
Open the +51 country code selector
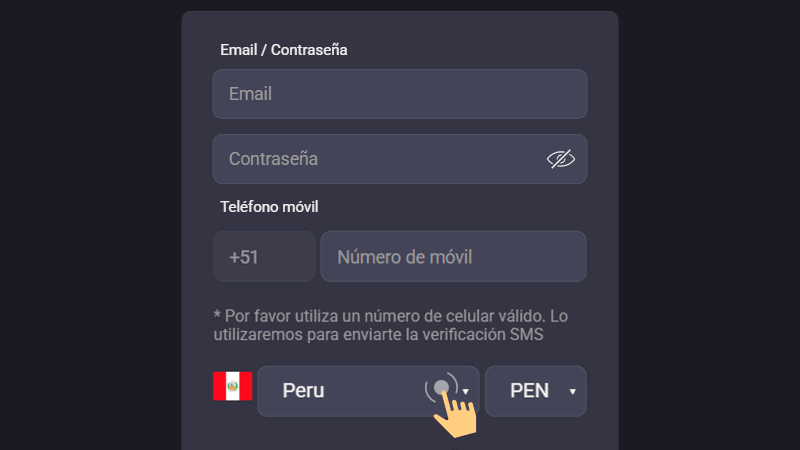(264, 257)
